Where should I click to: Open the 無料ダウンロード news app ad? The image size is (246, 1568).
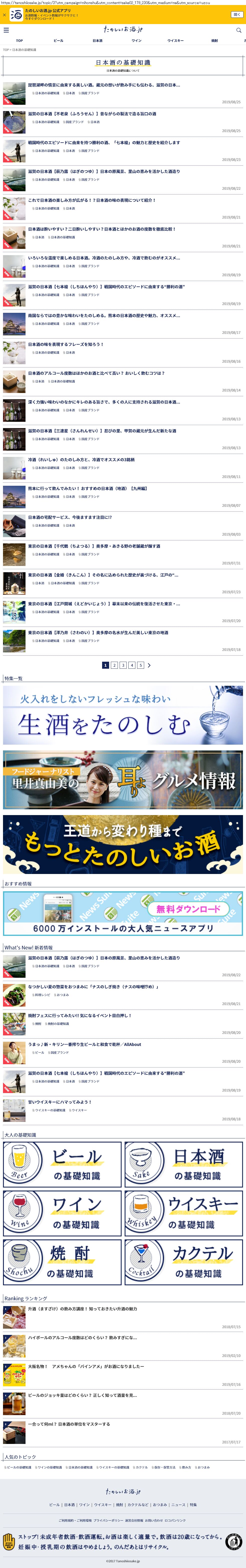tap(123, 914)
